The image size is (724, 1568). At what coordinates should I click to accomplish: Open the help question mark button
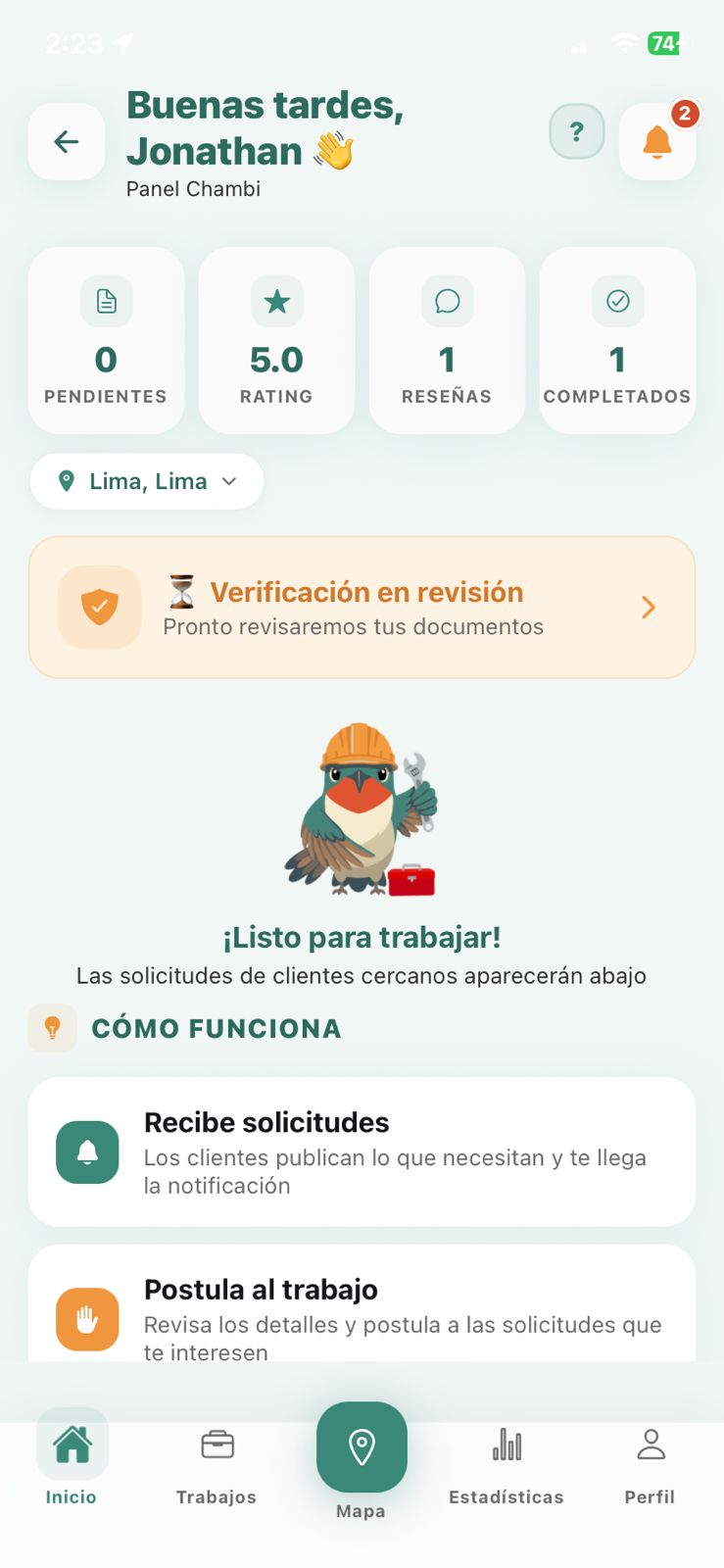(x=576, y=131)
